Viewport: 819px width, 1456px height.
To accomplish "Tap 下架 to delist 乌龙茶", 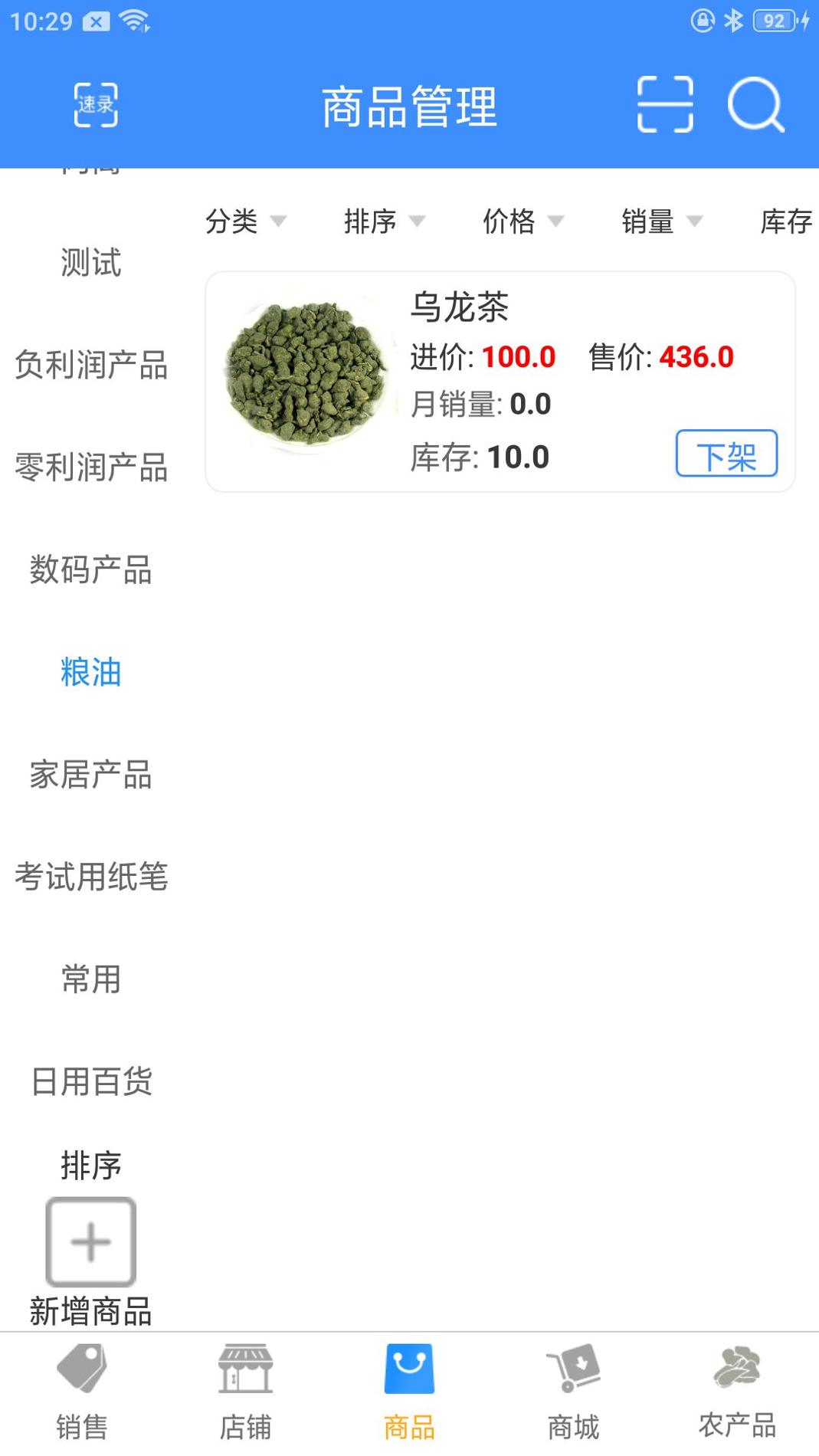I will click(726, 454).
